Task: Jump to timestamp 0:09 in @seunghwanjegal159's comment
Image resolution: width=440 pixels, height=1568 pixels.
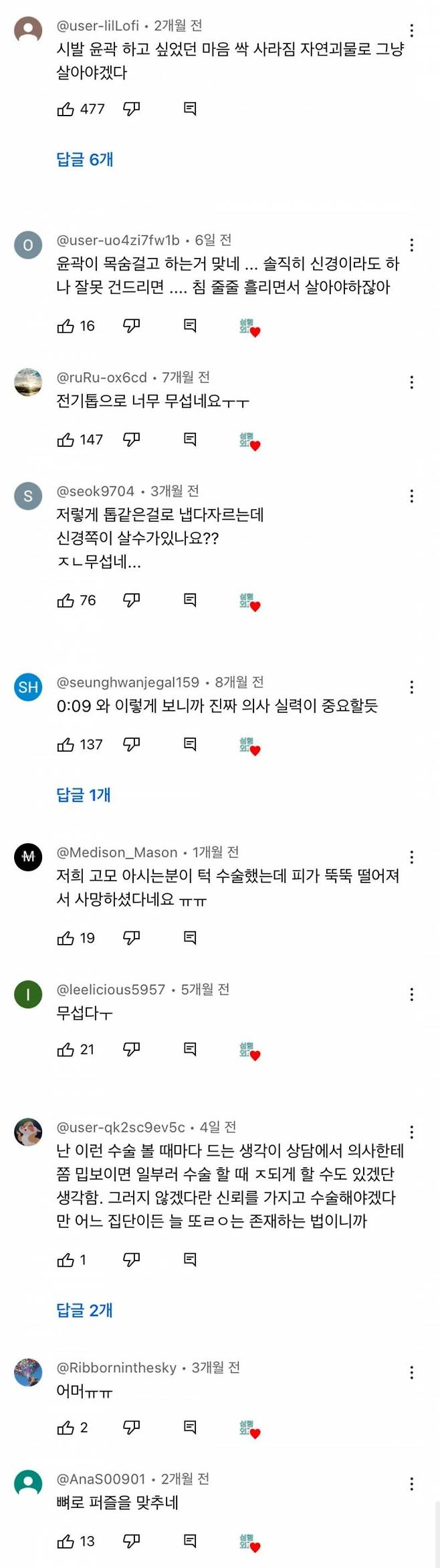Action: point(74,705)
